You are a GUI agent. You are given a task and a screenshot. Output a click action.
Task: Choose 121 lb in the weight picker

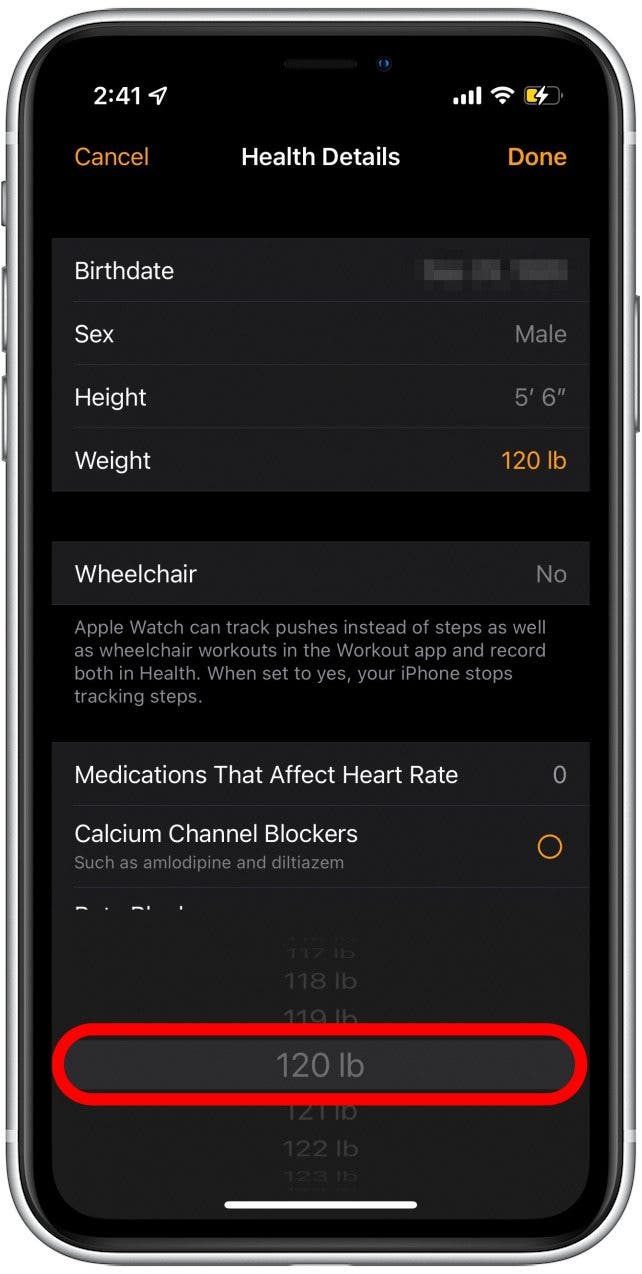320,1112
